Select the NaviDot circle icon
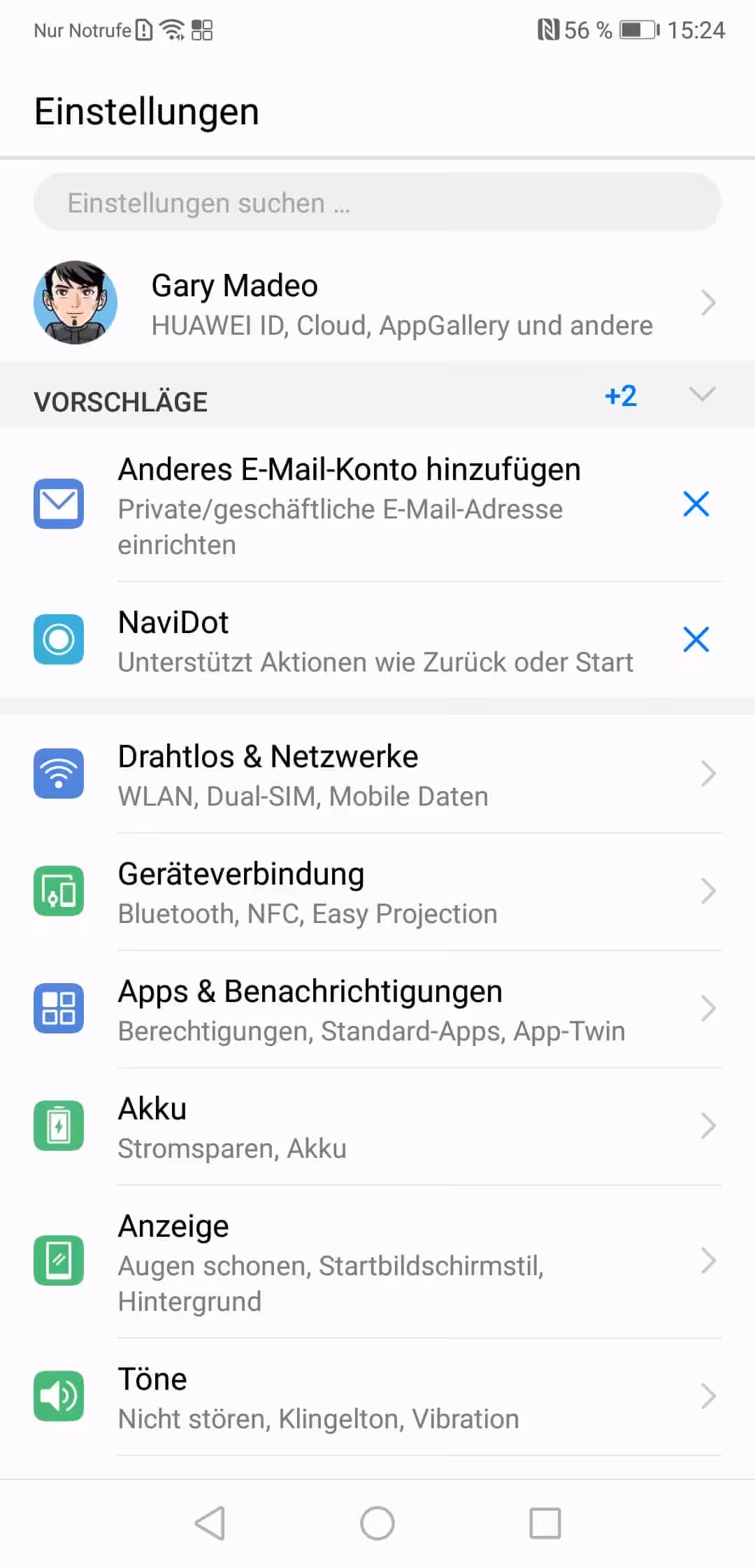This screenshot has width=755, height=1568. (x=59, y=639)
